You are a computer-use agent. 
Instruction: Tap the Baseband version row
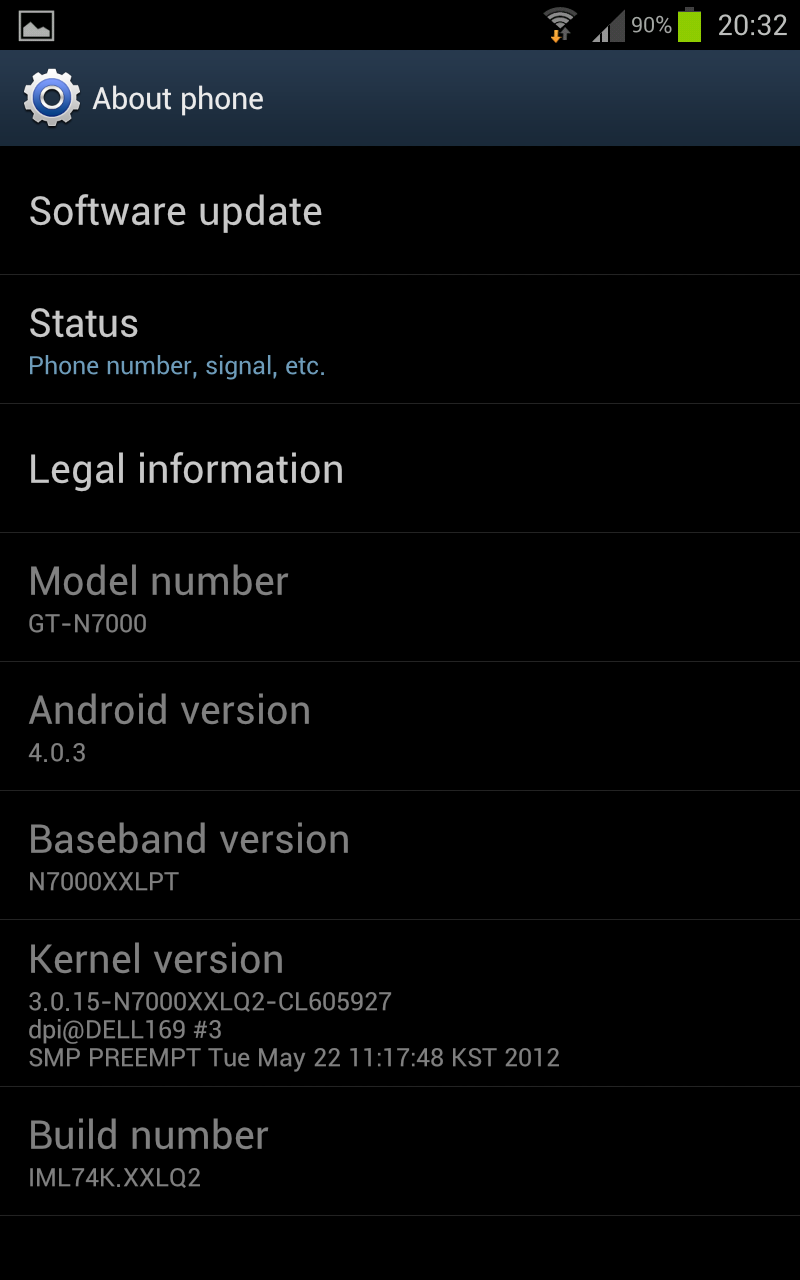(400, 856)
